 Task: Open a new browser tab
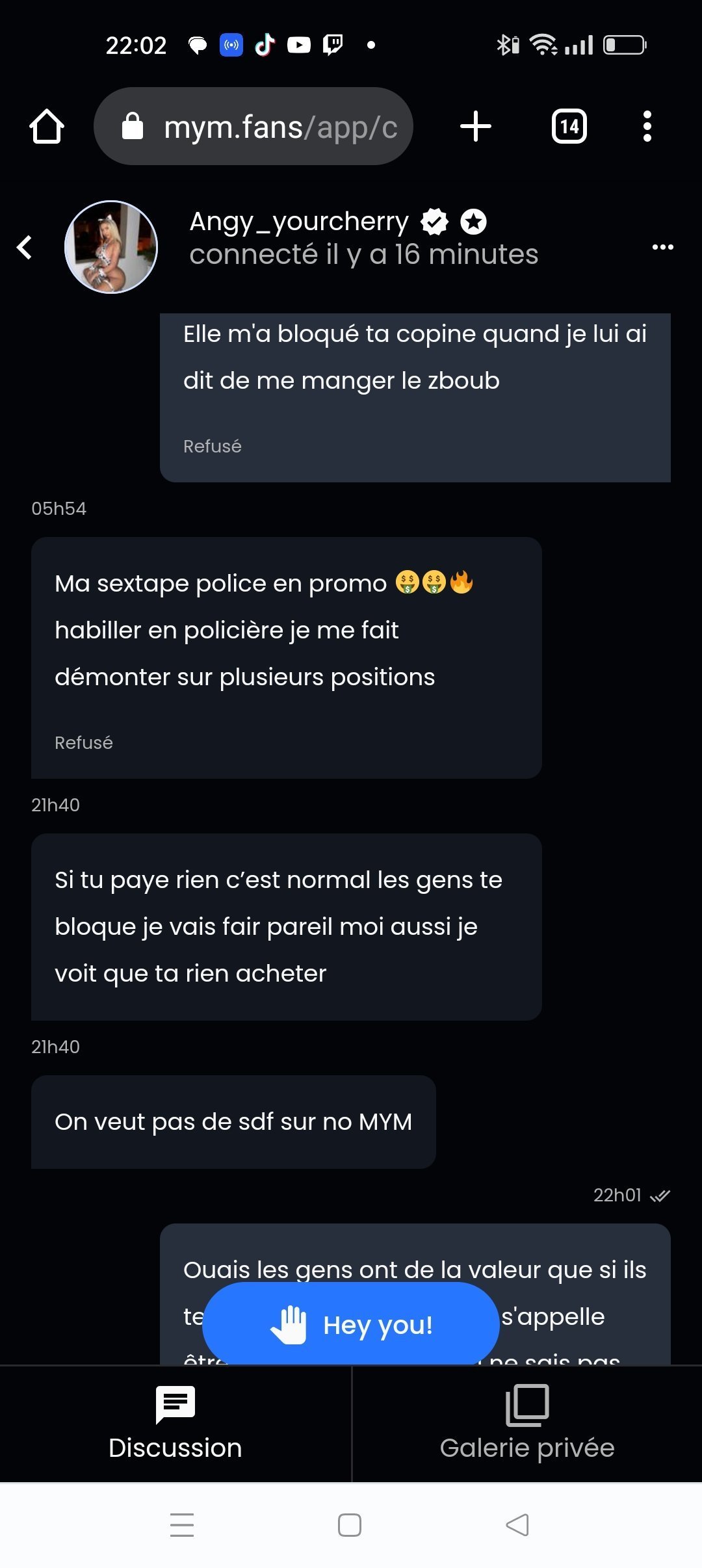coord(476,126)
